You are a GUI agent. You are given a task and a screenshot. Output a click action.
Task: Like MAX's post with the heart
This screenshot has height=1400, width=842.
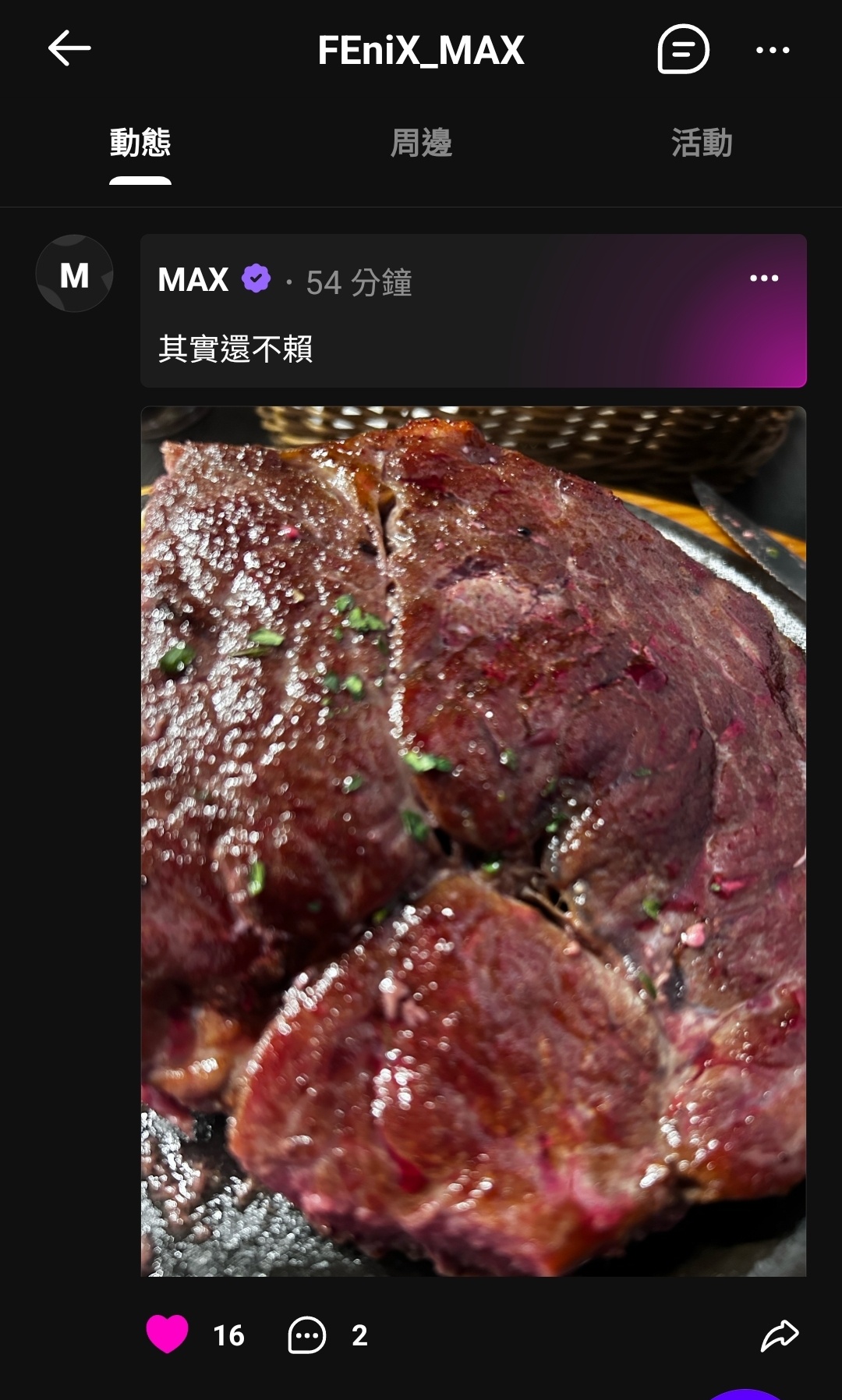click(x=168, y=1334)
